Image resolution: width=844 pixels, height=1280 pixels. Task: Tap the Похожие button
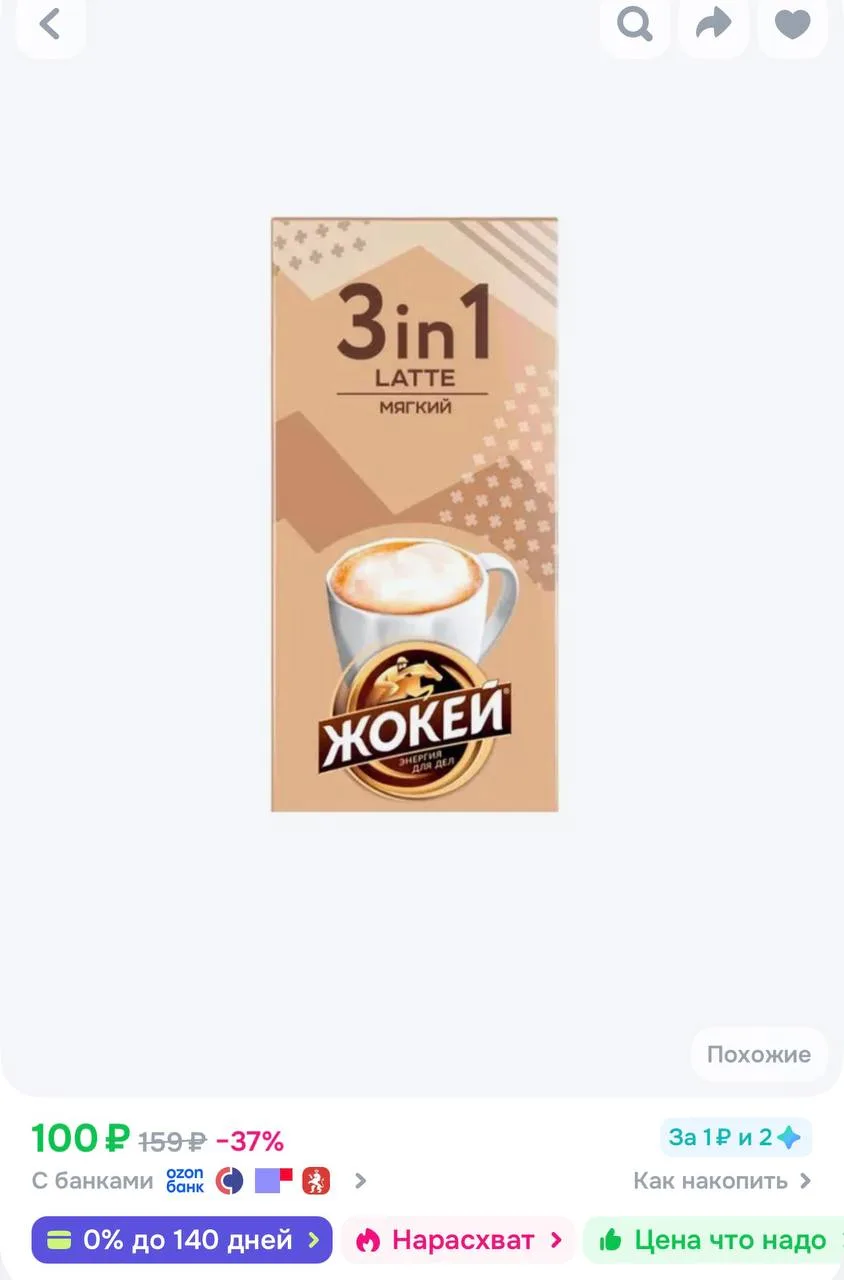pos(759,1054)
